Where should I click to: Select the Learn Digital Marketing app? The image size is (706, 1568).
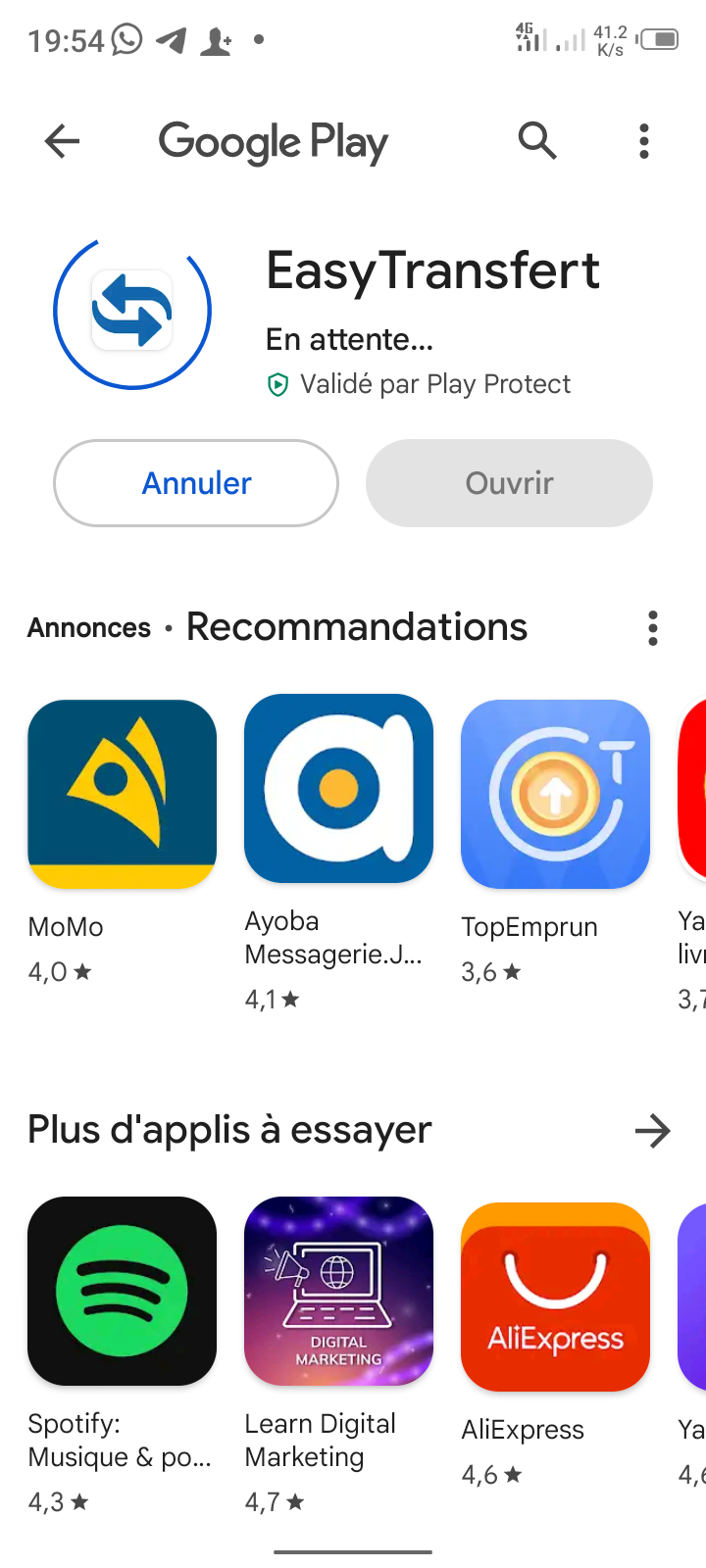(338, 1354)
